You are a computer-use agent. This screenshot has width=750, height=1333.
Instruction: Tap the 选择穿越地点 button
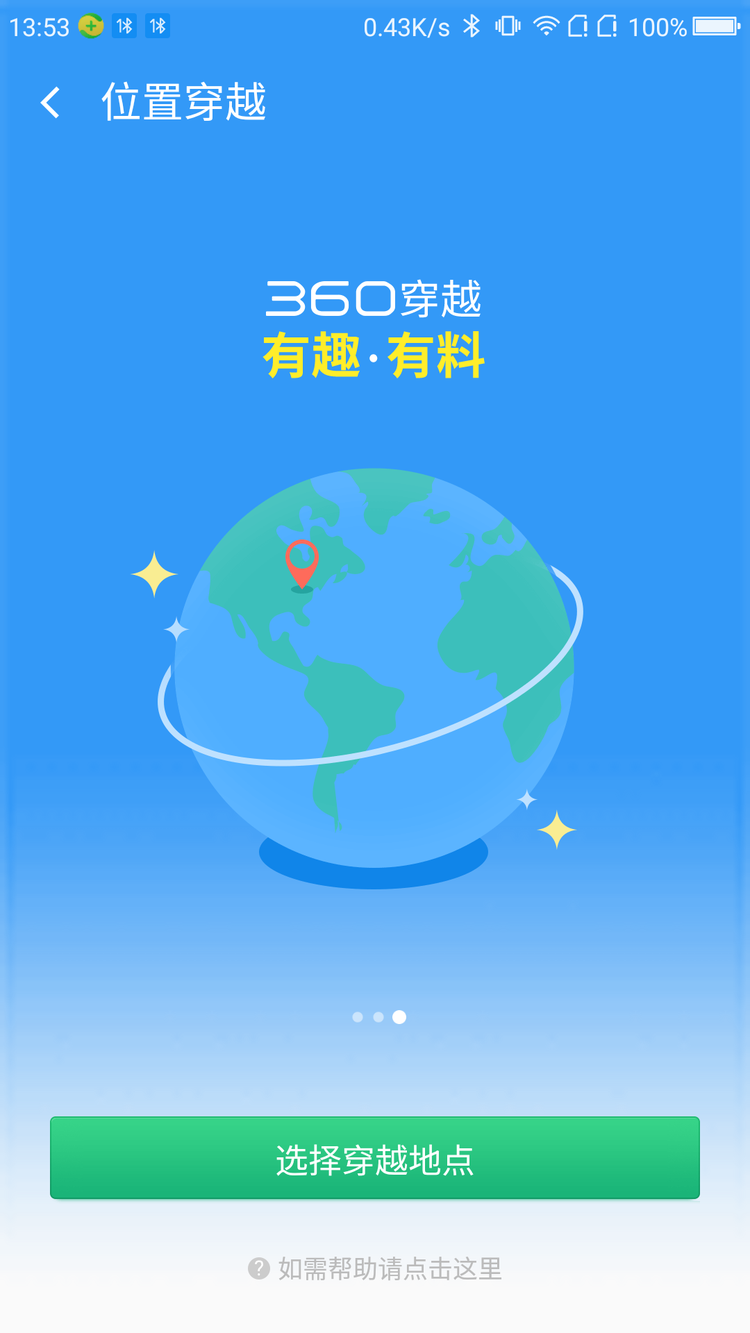point(375,1158)
